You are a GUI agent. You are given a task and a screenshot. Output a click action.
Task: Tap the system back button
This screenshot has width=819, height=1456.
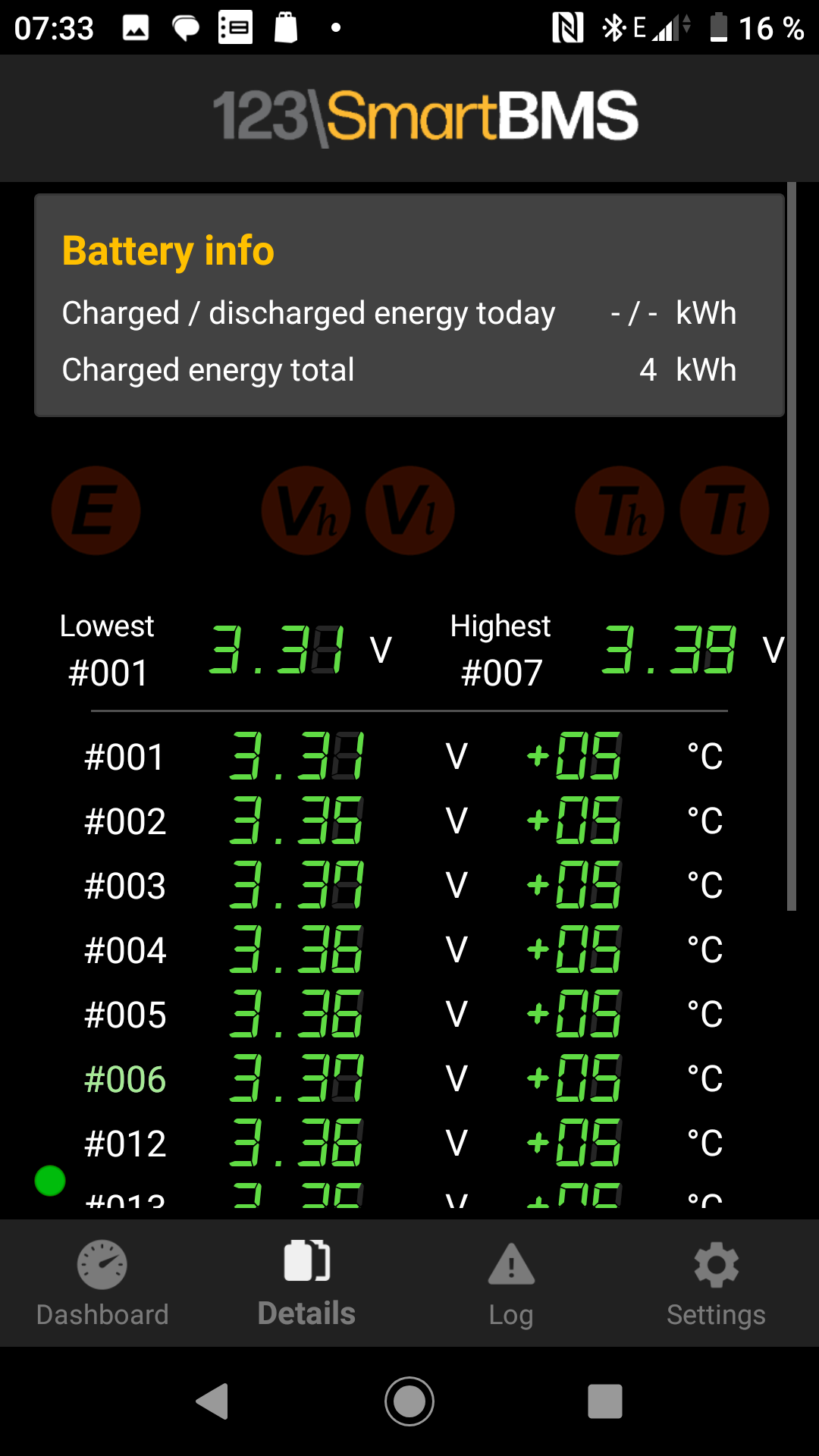(213, 1401)
